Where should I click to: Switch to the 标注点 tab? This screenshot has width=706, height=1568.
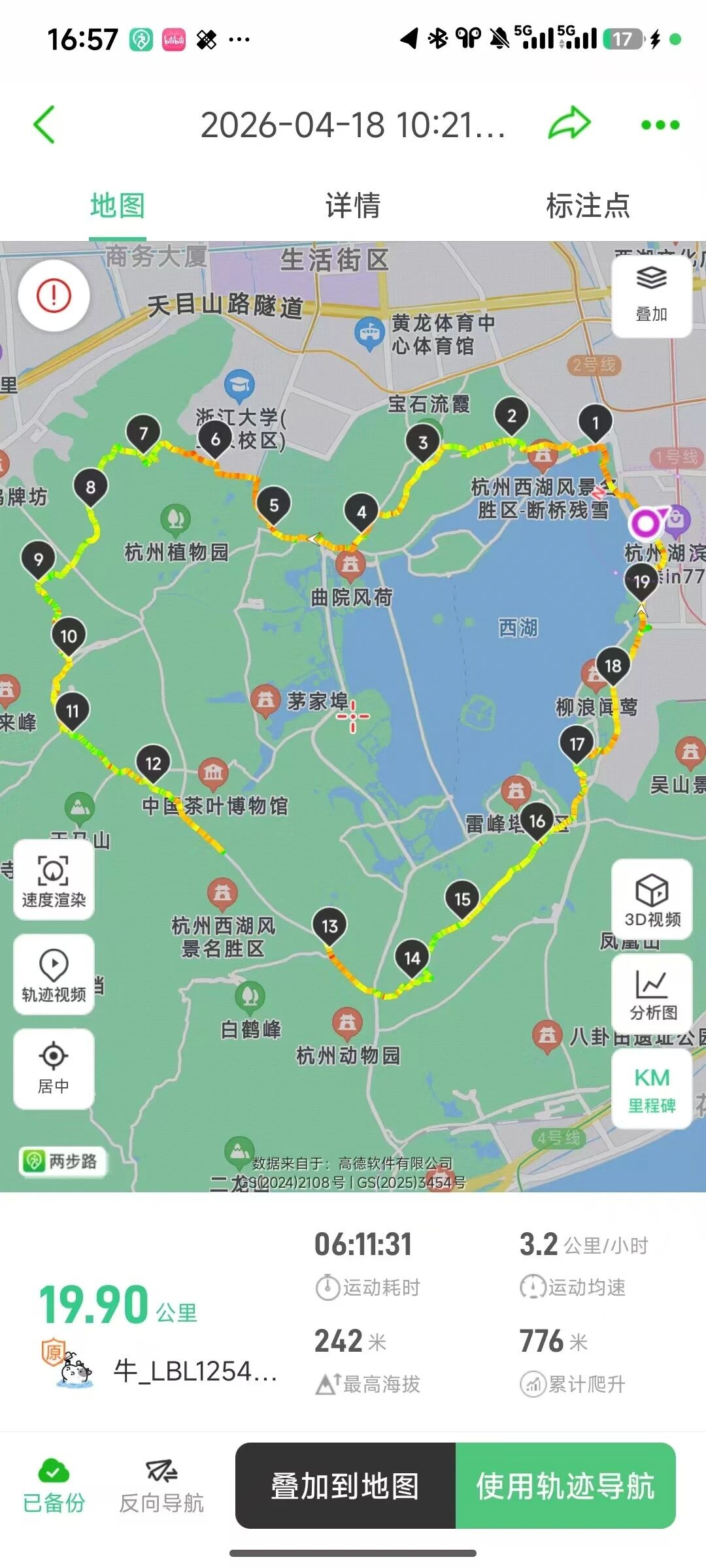(588, 206)
